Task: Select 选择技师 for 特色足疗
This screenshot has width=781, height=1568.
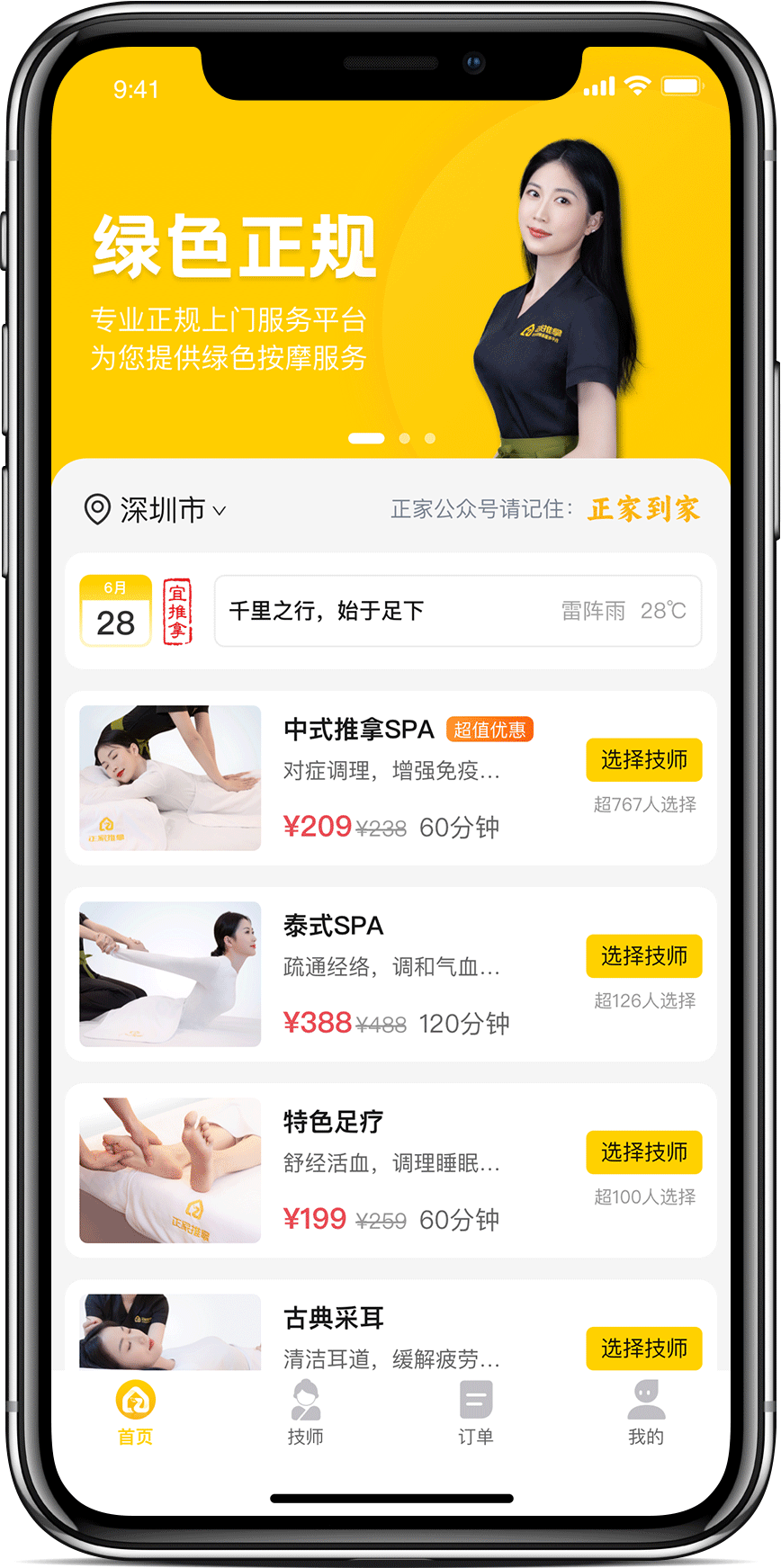Action: point(643,1152)
